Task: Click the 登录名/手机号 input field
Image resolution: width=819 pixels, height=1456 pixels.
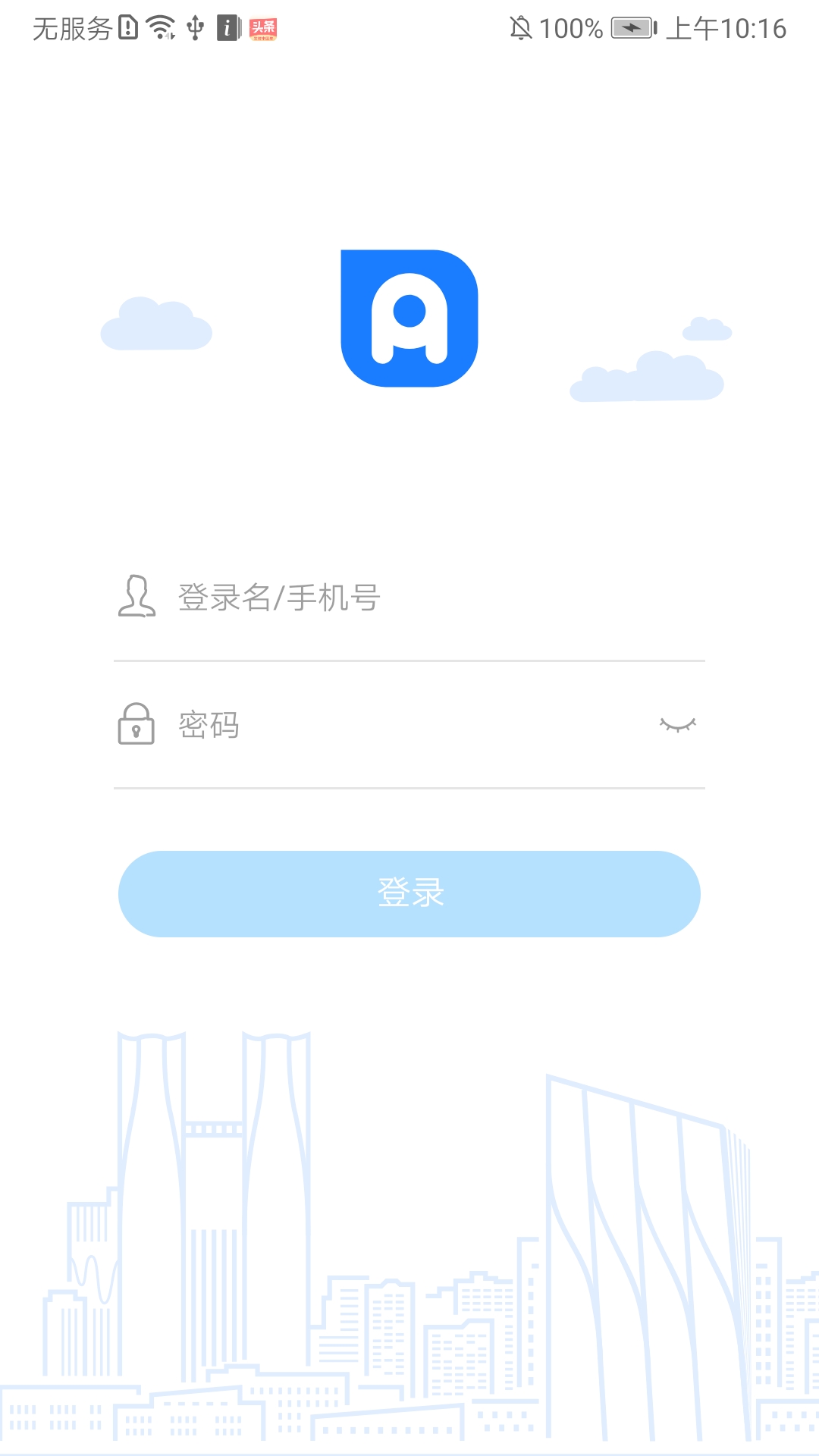Action: pos(379,599)
